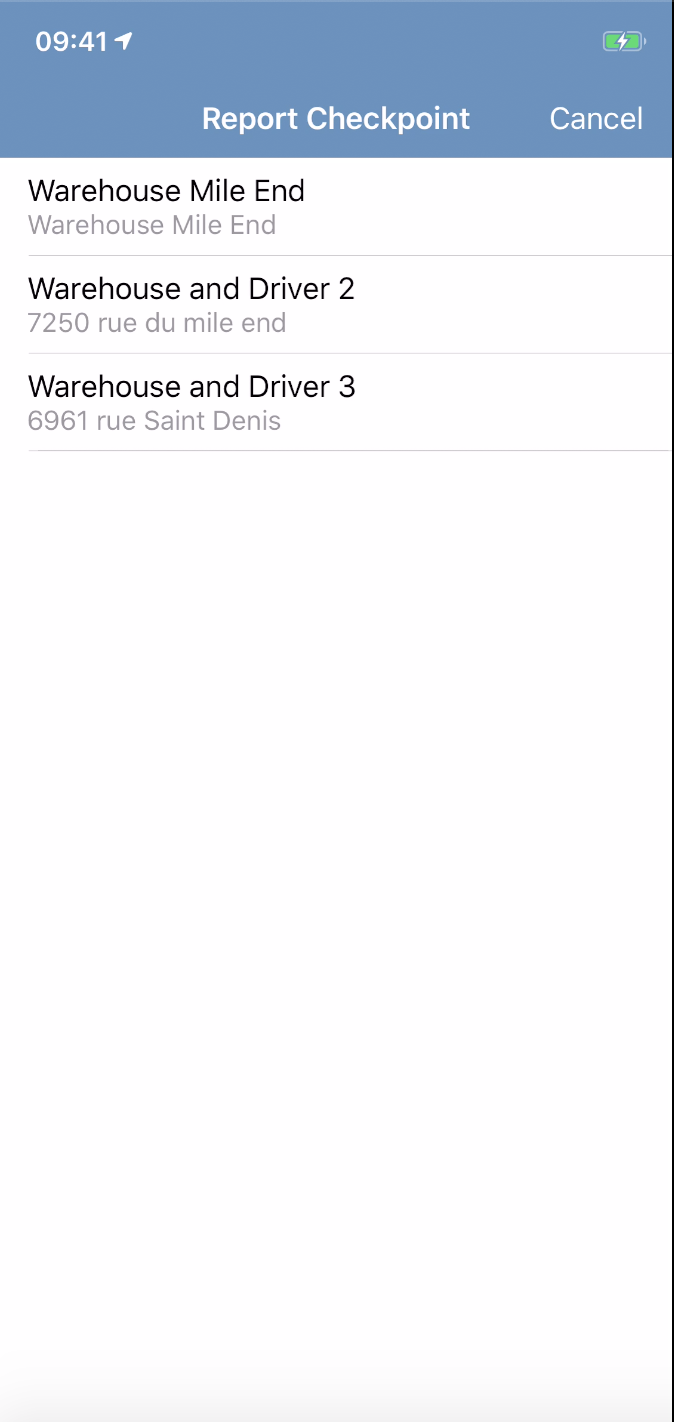The image size is (674, 1422).
Task: Pick Warehouse and Driver 3
Action: (x=337, y=403)
